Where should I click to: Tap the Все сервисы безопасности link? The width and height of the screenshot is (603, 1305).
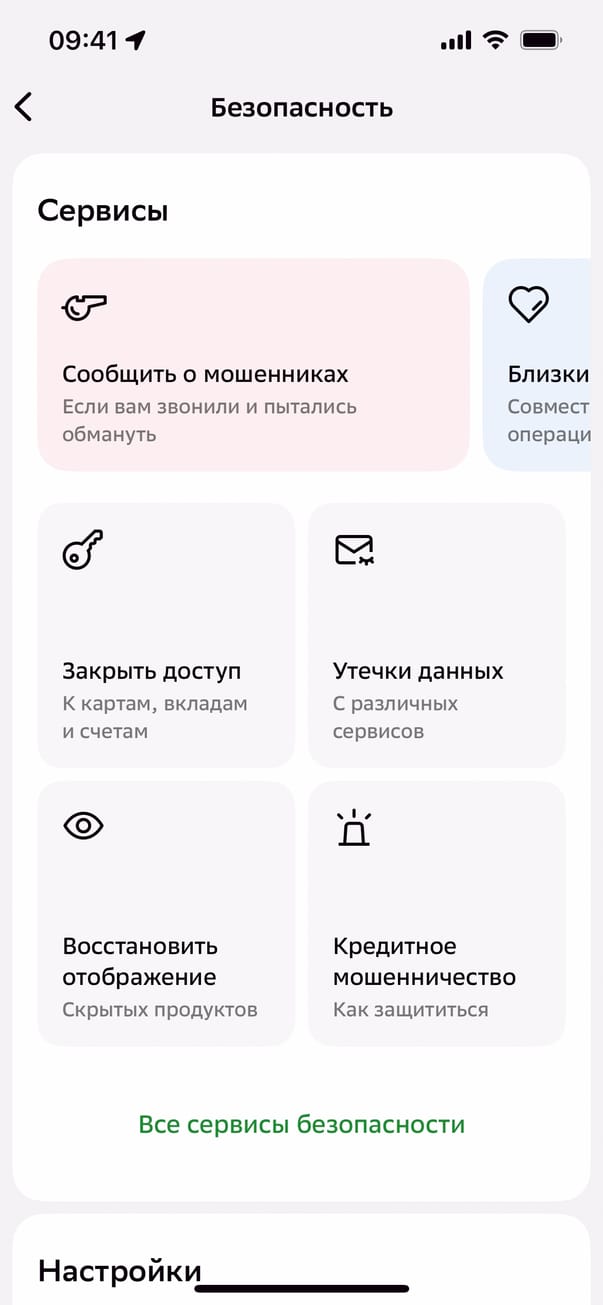(x=301, y=1124)
